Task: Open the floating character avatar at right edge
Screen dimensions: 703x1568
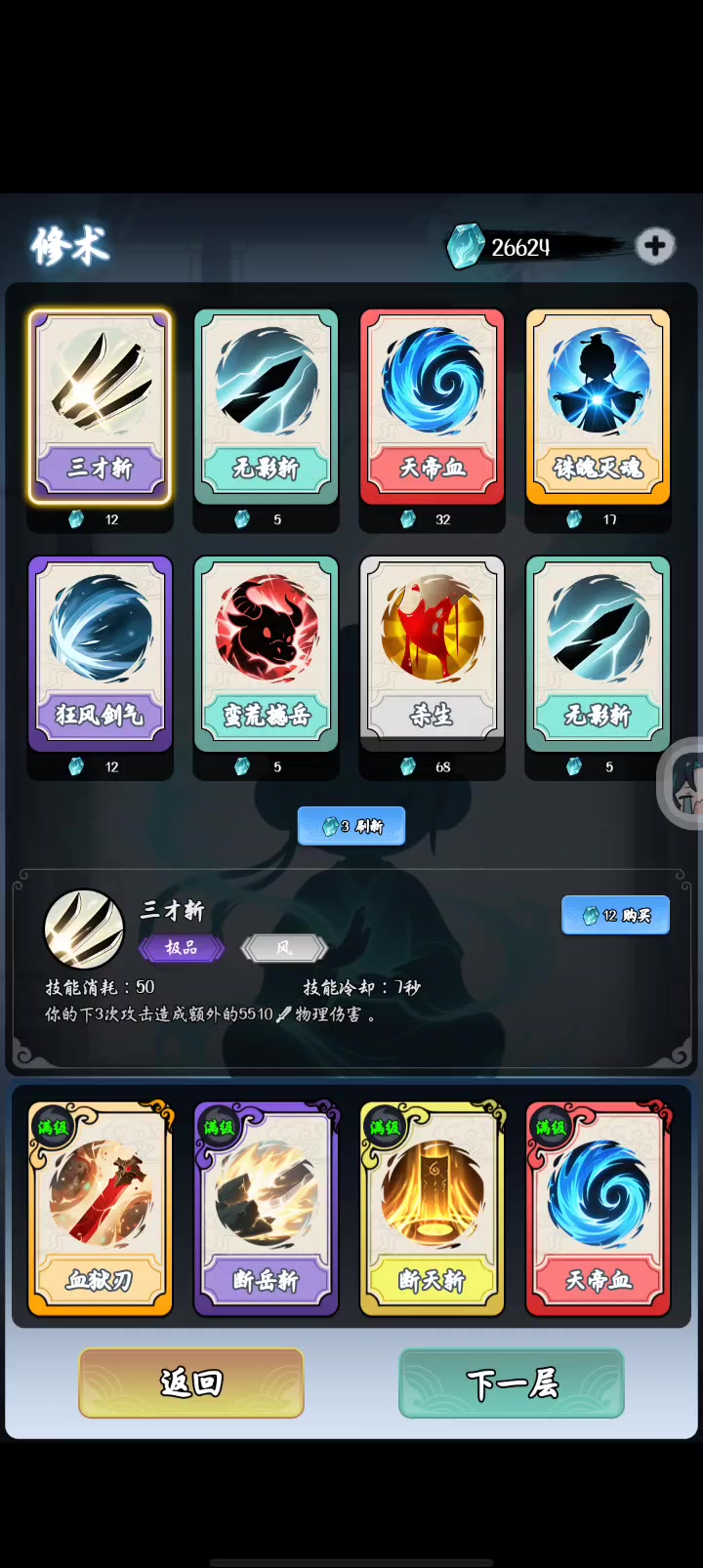Action: [x=687, y=783]
